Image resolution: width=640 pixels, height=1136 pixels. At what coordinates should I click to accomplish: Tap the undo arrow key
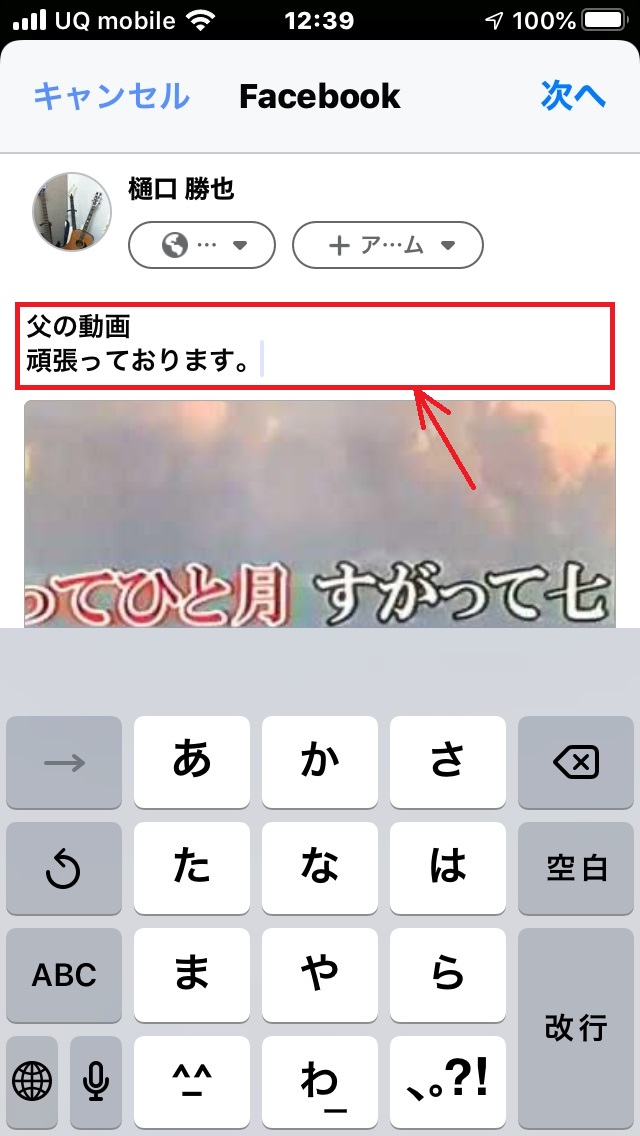(x=64, y=869)
